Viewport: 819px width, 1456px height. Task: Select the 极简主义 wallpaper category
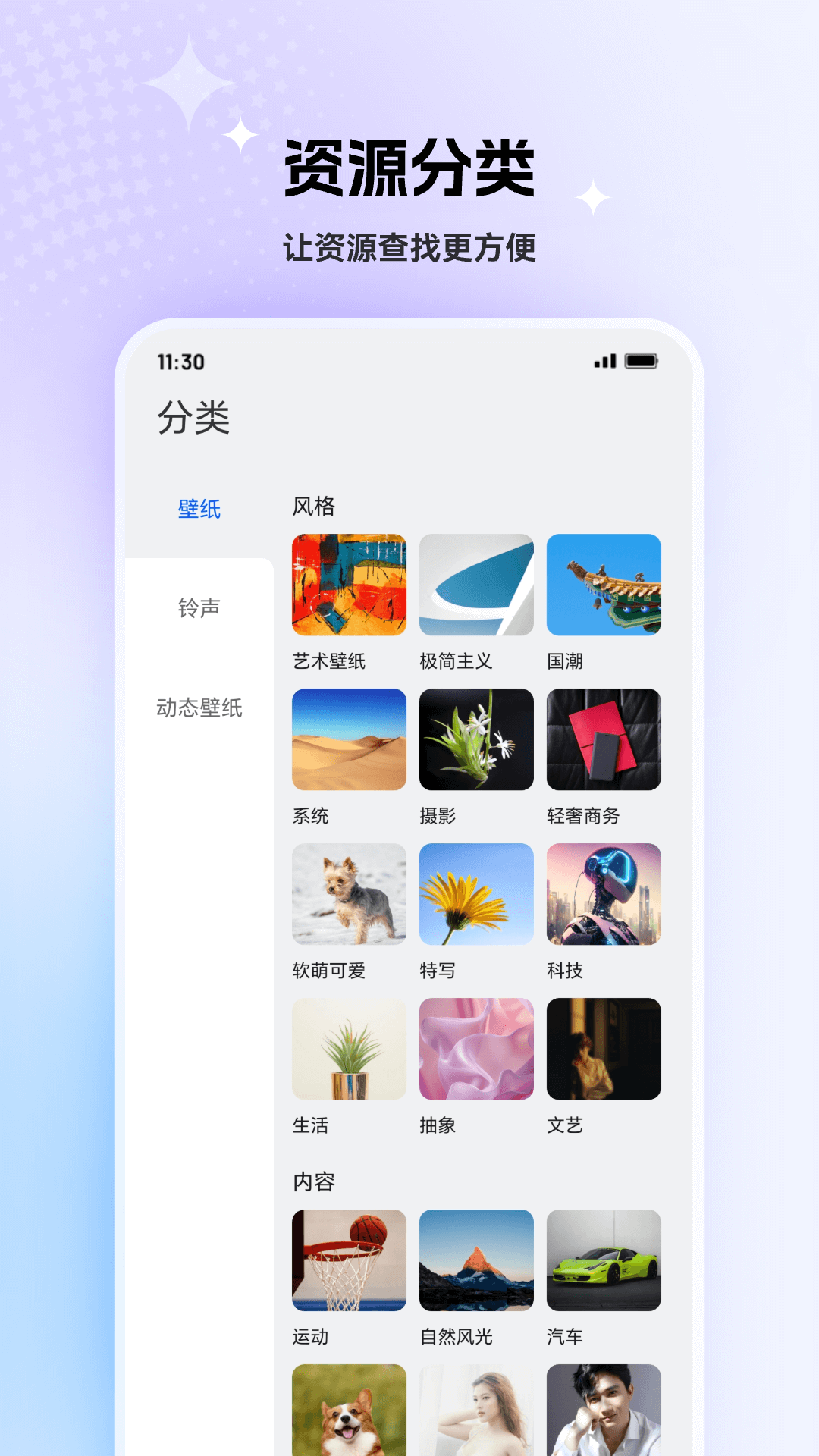tap(475, 584)
